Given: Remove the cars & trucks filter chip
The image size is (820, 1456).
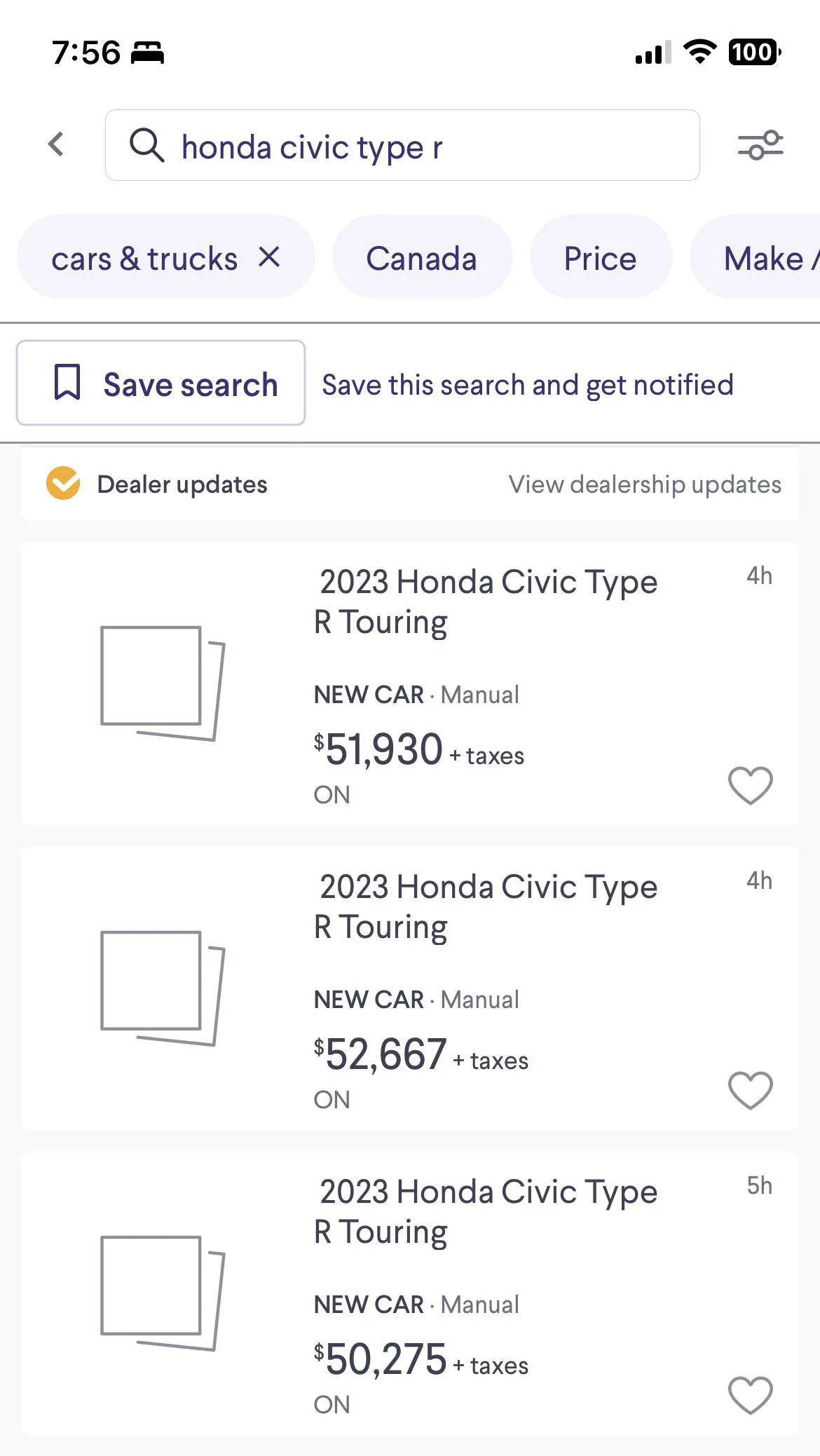Looking at the screenshot, I should tap(270, 257).
